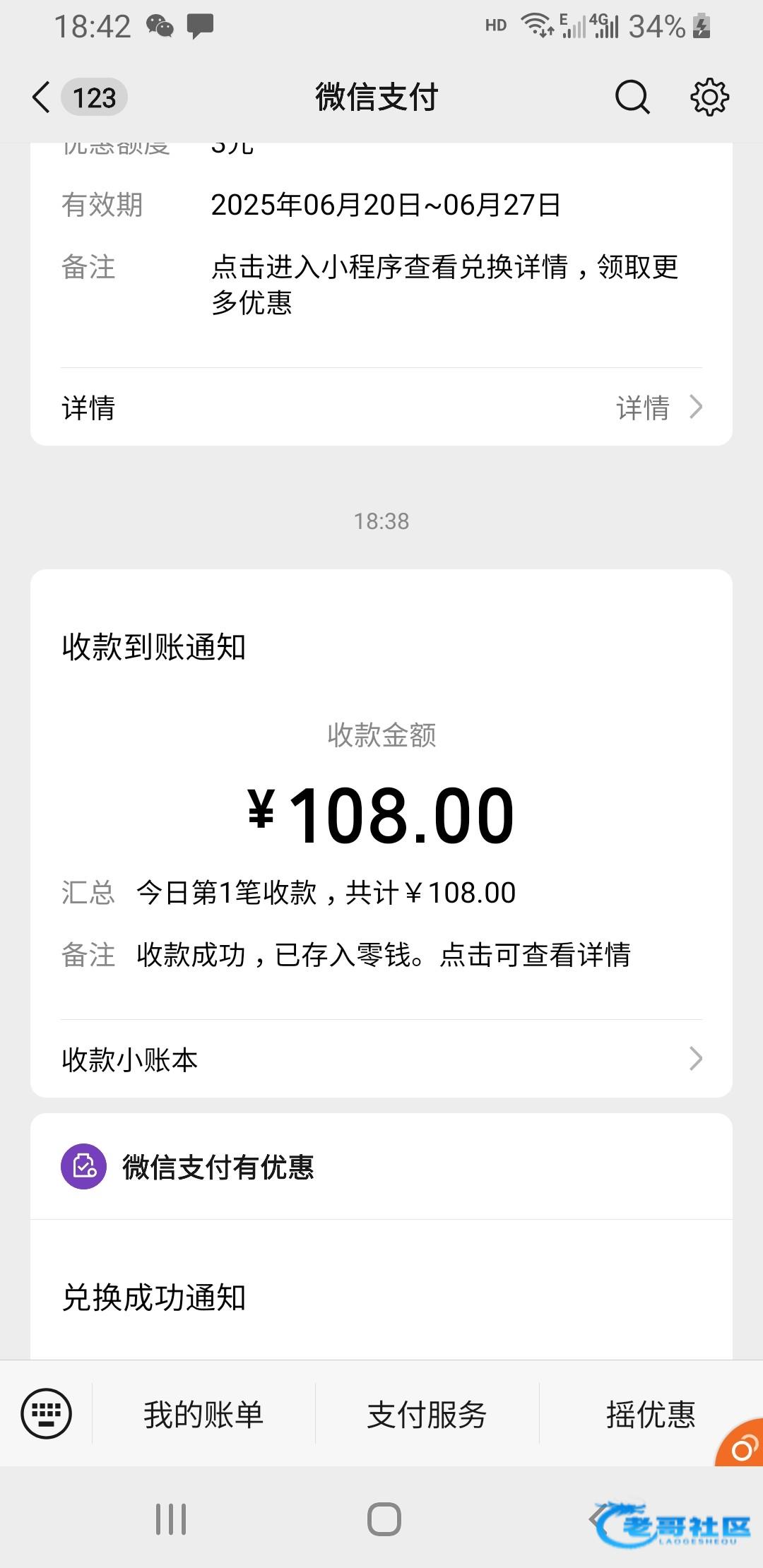Image resolution: width=763 pixels, height=1568 pixels.
Task: Go to the home screen
Action: click(384, 1519)
